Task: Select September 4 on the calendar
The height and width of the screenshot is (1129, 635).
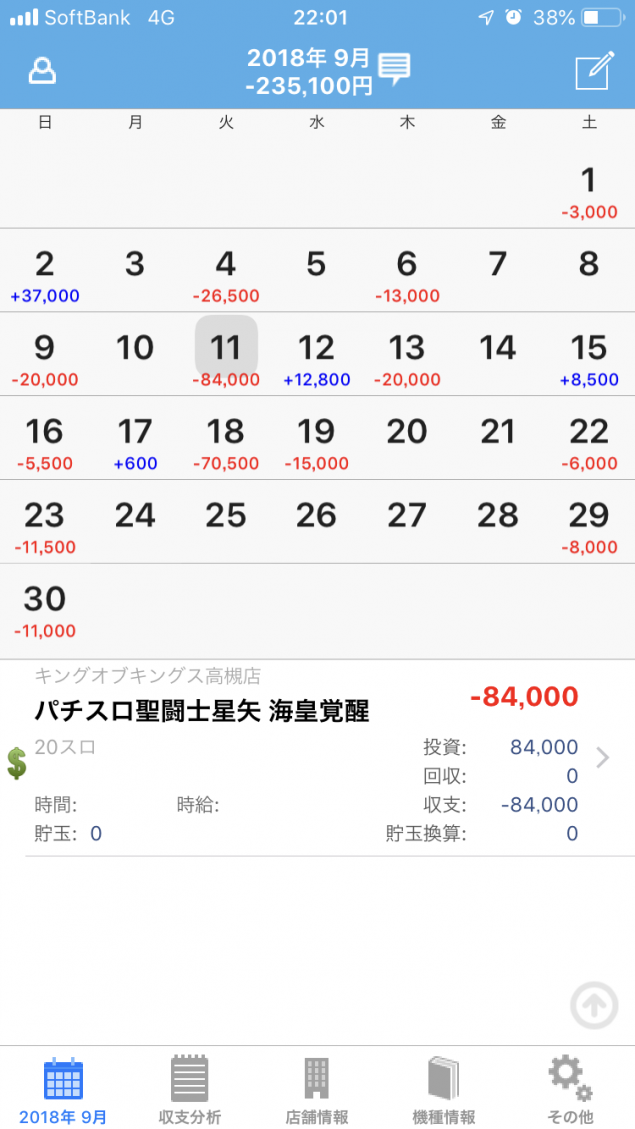Action: (226, 272)
